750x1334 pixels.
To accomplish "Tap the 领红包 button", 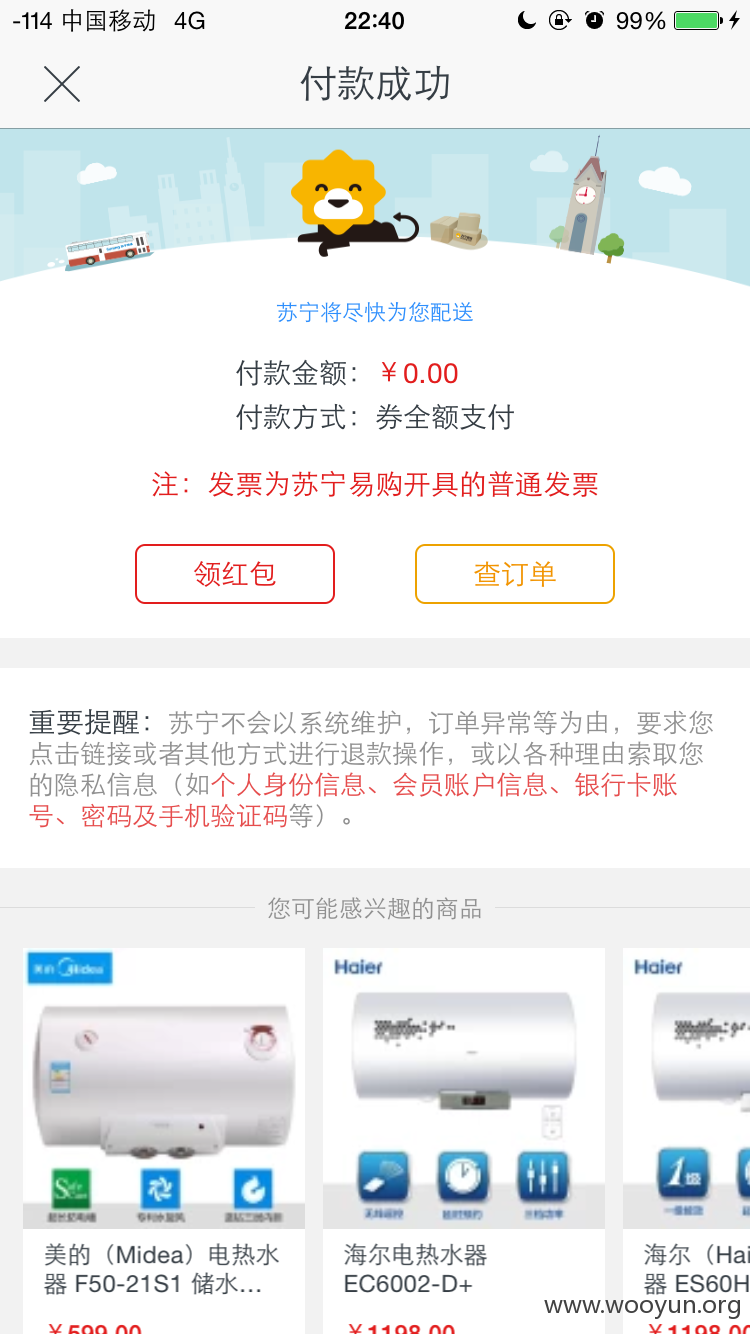I will (235, 574).
